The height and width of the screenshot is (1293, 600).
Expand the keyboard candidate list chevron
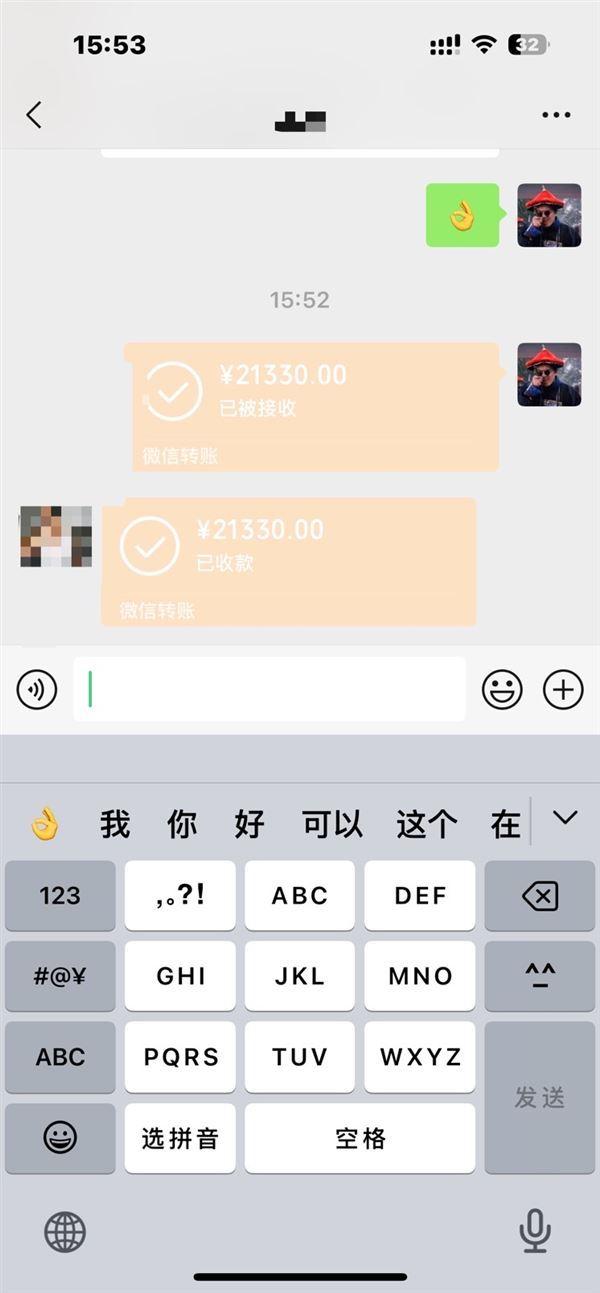[x=565, y=818]
